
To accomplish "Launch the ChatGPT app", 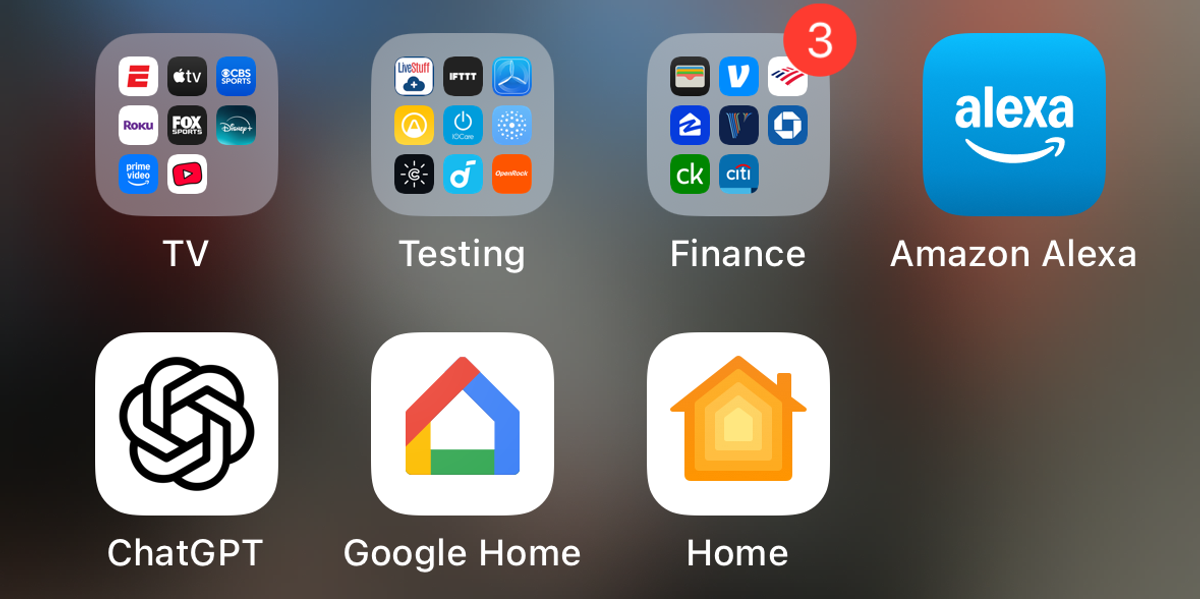I will [x=186, y=424].
